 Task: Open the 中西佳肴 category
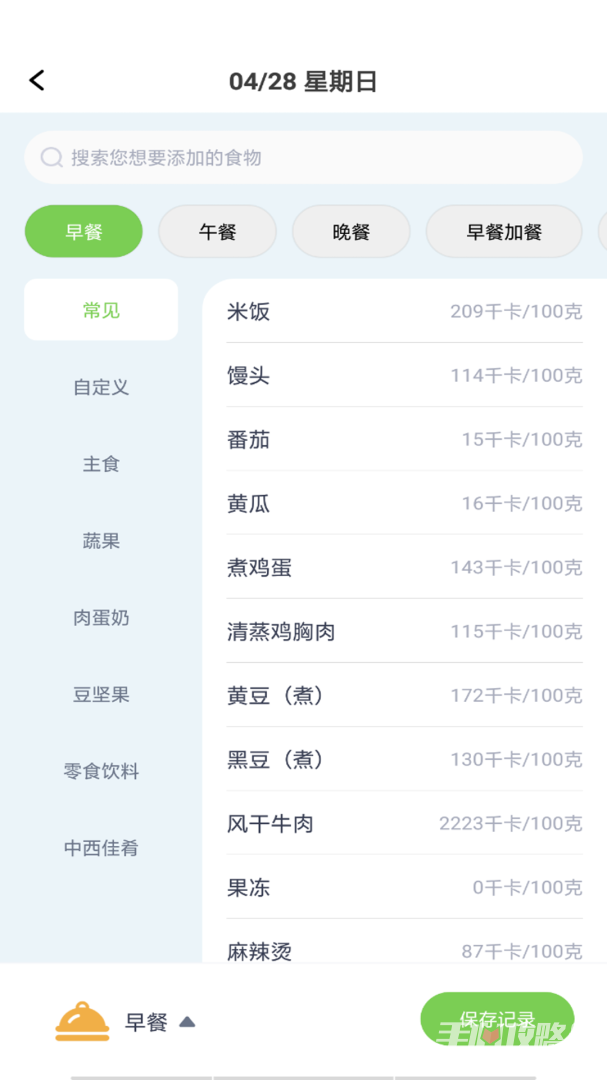coord(101,848)
